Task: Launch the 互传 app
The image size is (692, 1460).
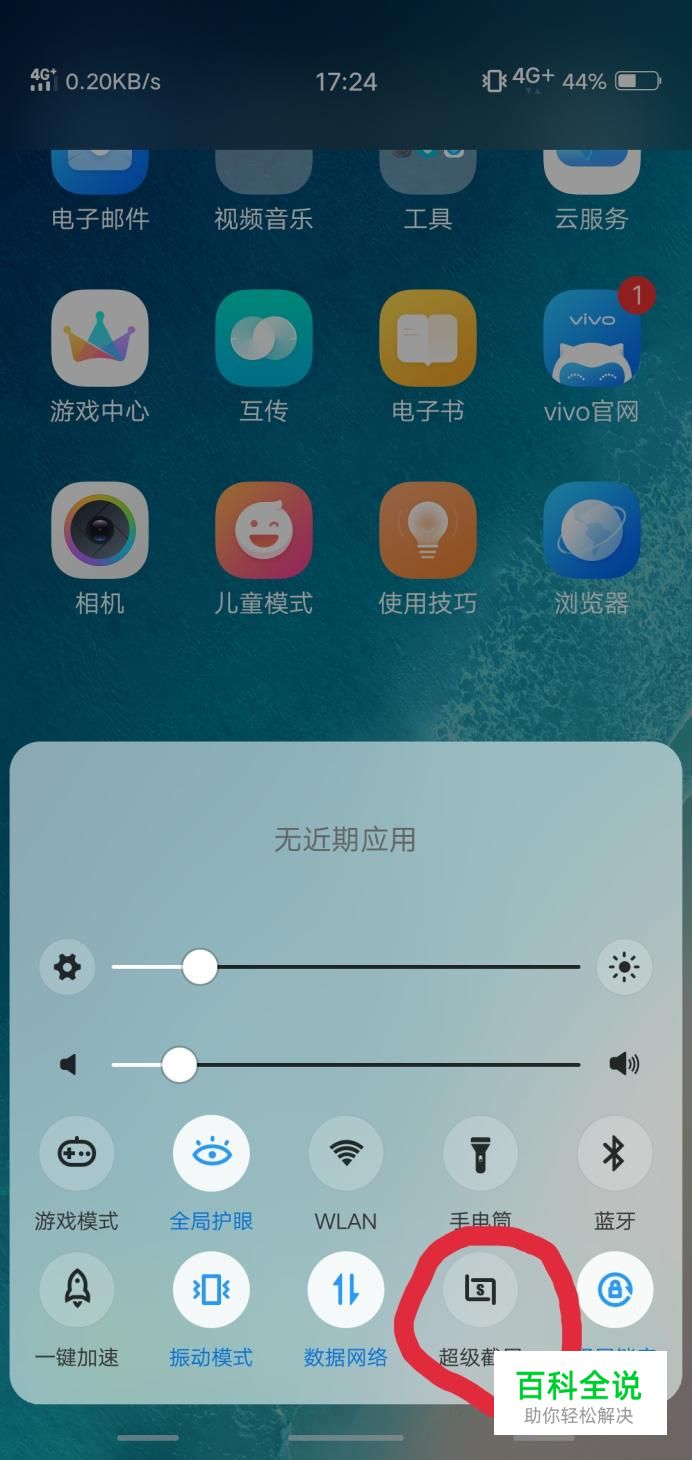Action: pos(264,338)
